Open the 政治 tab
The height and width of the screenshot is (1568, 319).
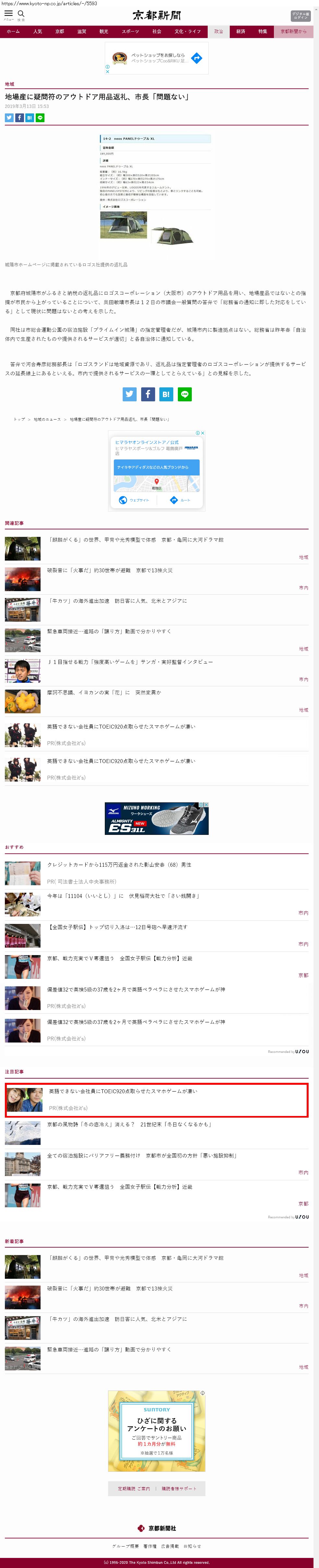219,32
